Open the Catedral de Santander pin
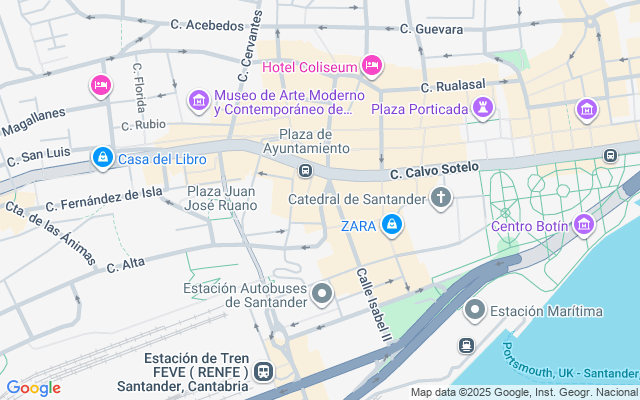The height and width of the screenshot is (400, 640). (441, 198)
